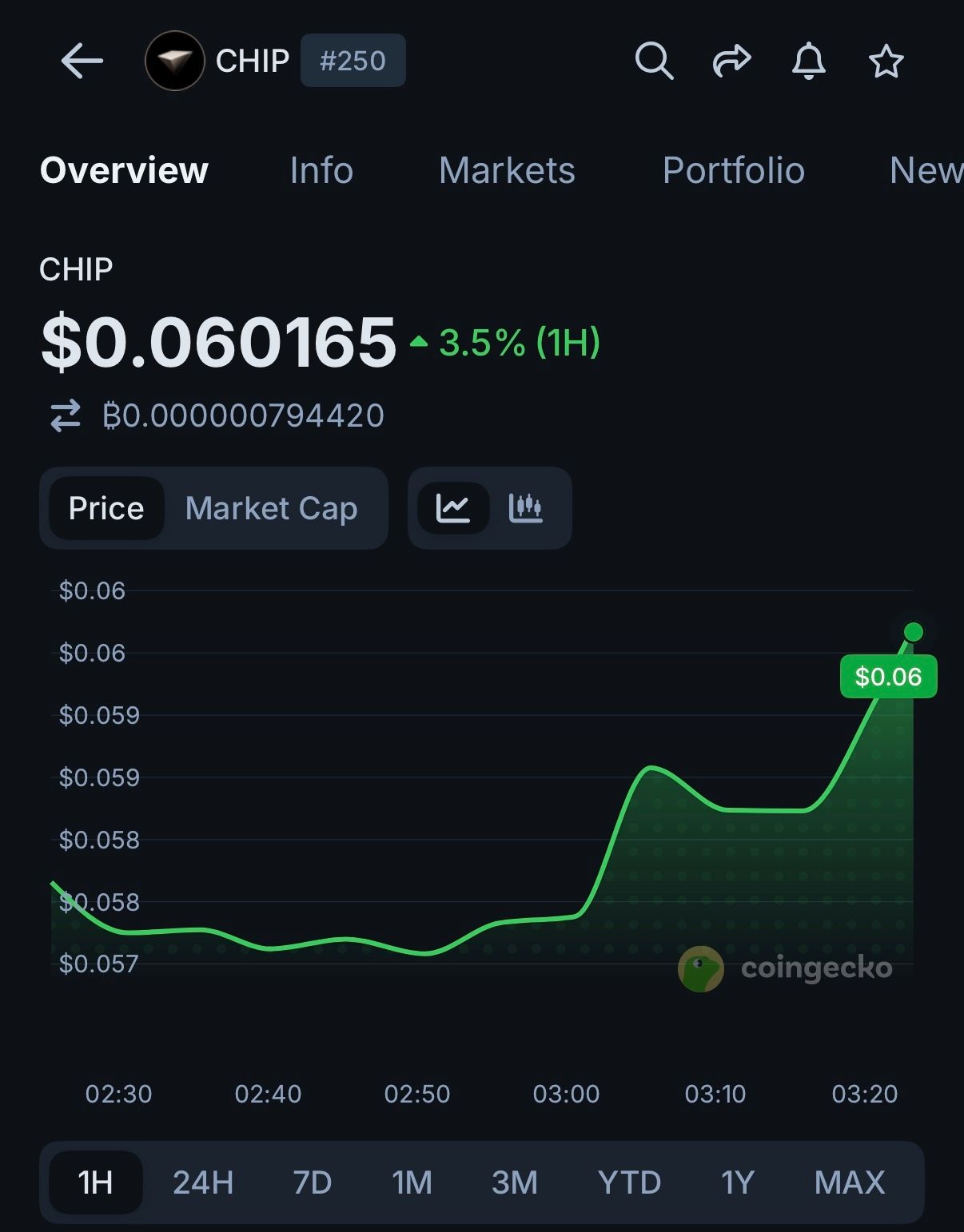Add CHIP to favorites with the star
The width and height of the screenshot is (964, 1232).
click(x=886, y=62)
